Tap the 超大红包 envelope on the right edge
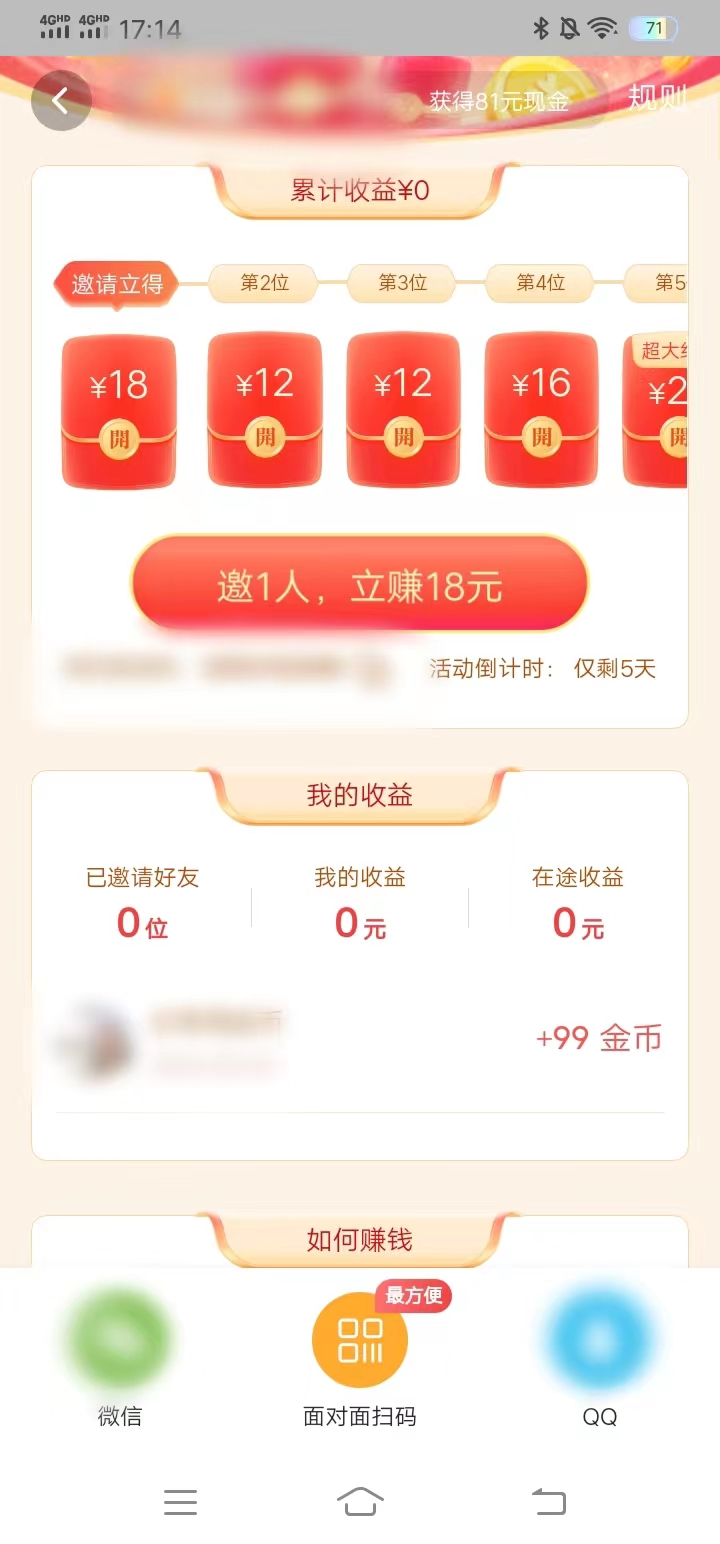720x1544 pixels. tap(668, 410)
